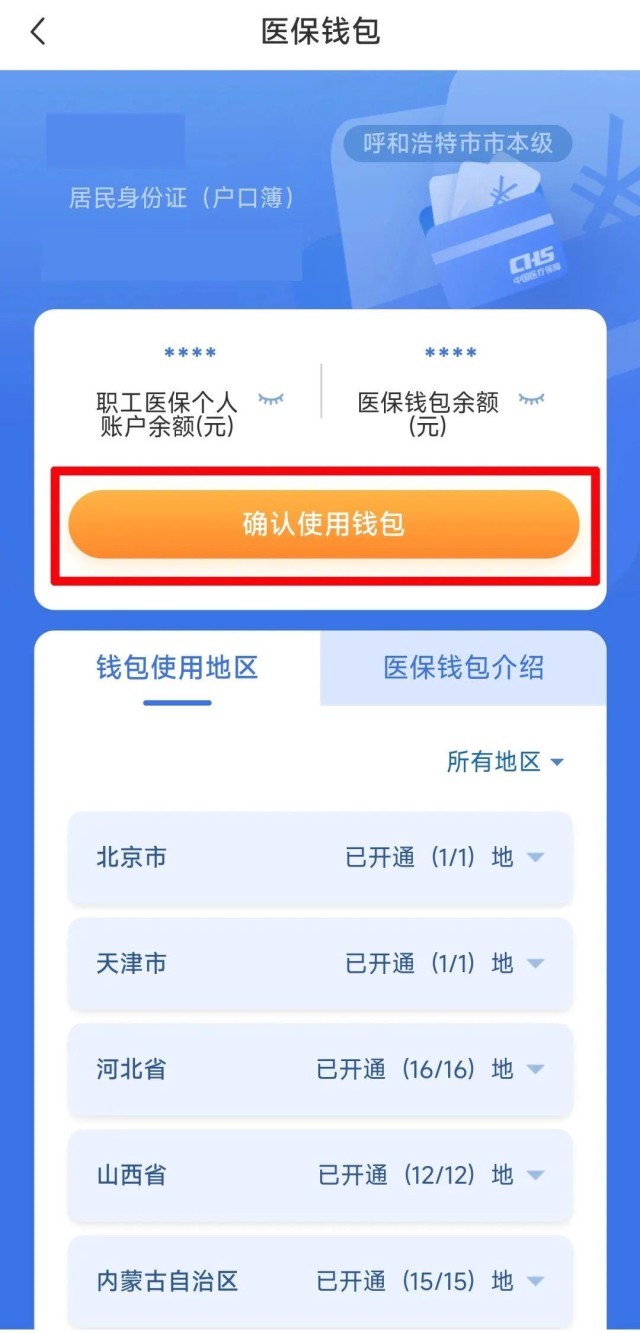Tap the 确认使用钱包 button

pos(323,524)
